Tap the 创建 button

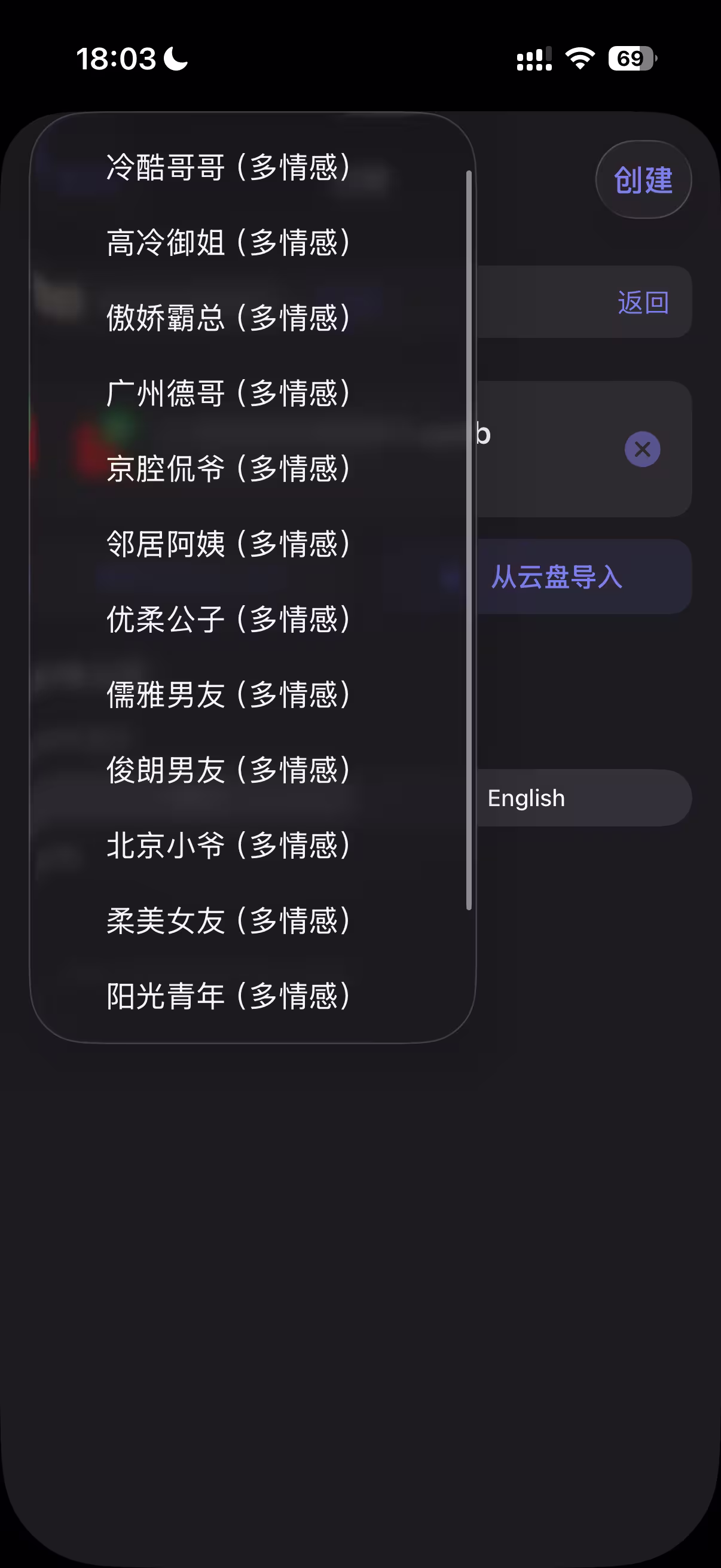643,179
